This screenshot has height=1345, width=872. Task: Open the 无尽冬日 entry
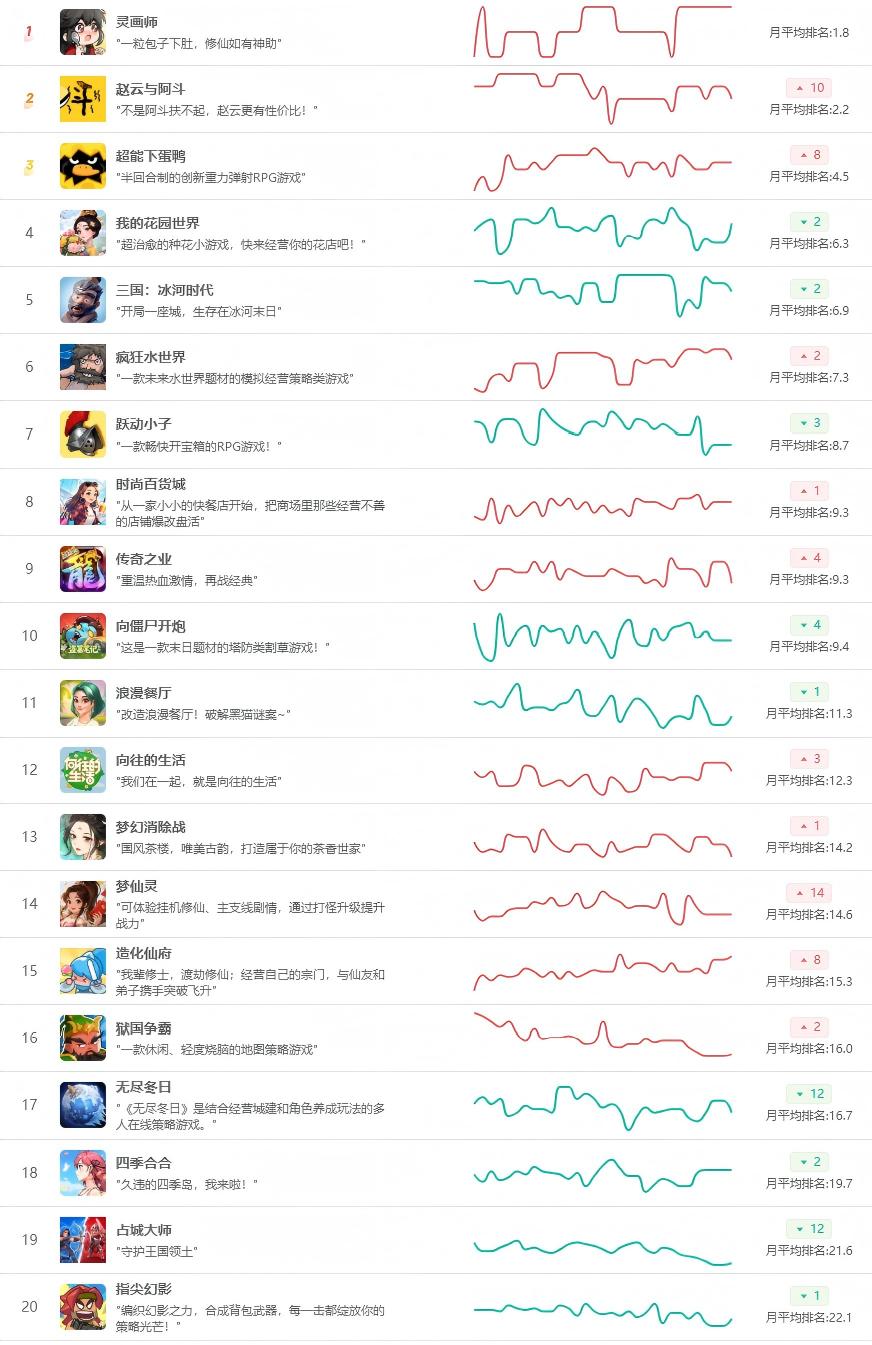[x=436, y=1105]
